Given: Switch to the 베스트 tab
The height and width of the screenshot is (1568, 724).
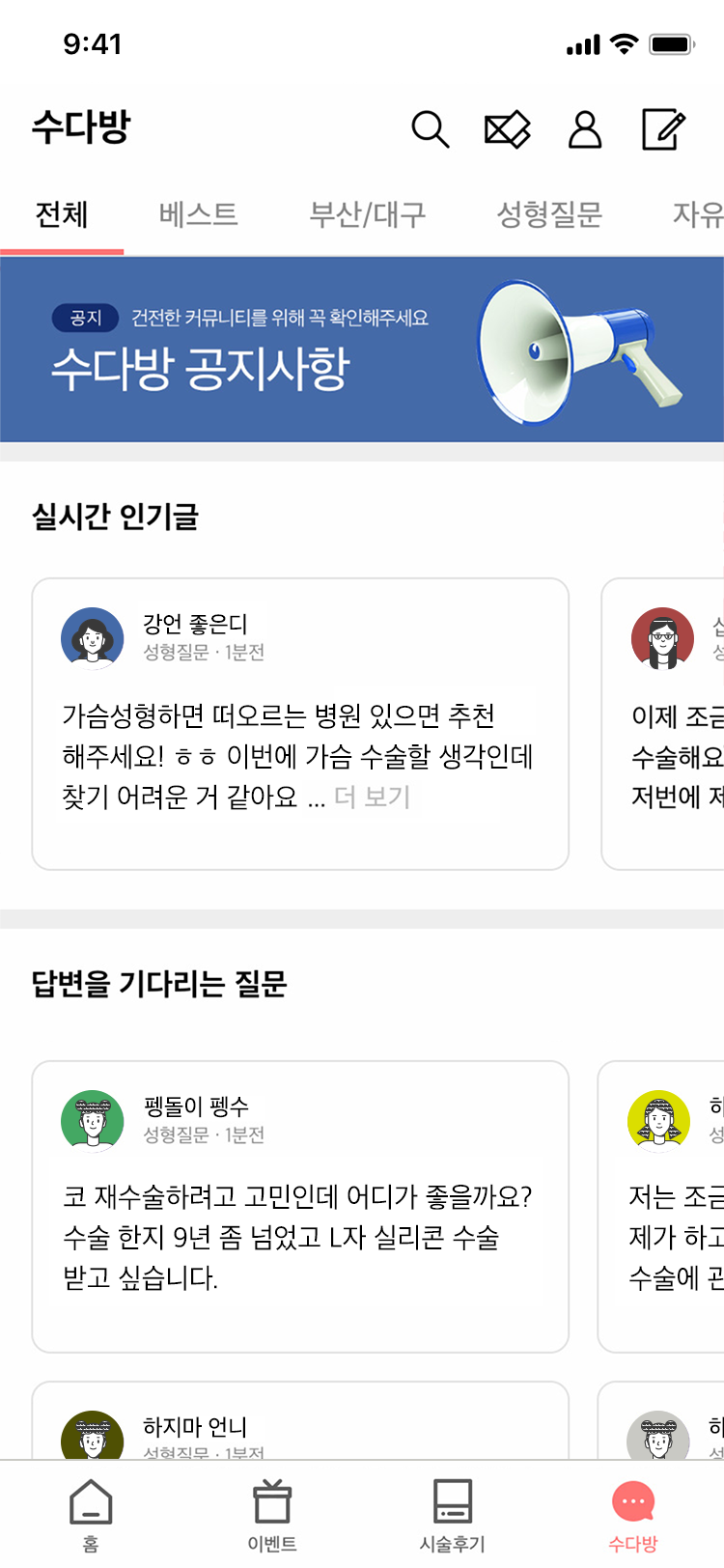Looking at the screenshot, I should coord(199,214).
